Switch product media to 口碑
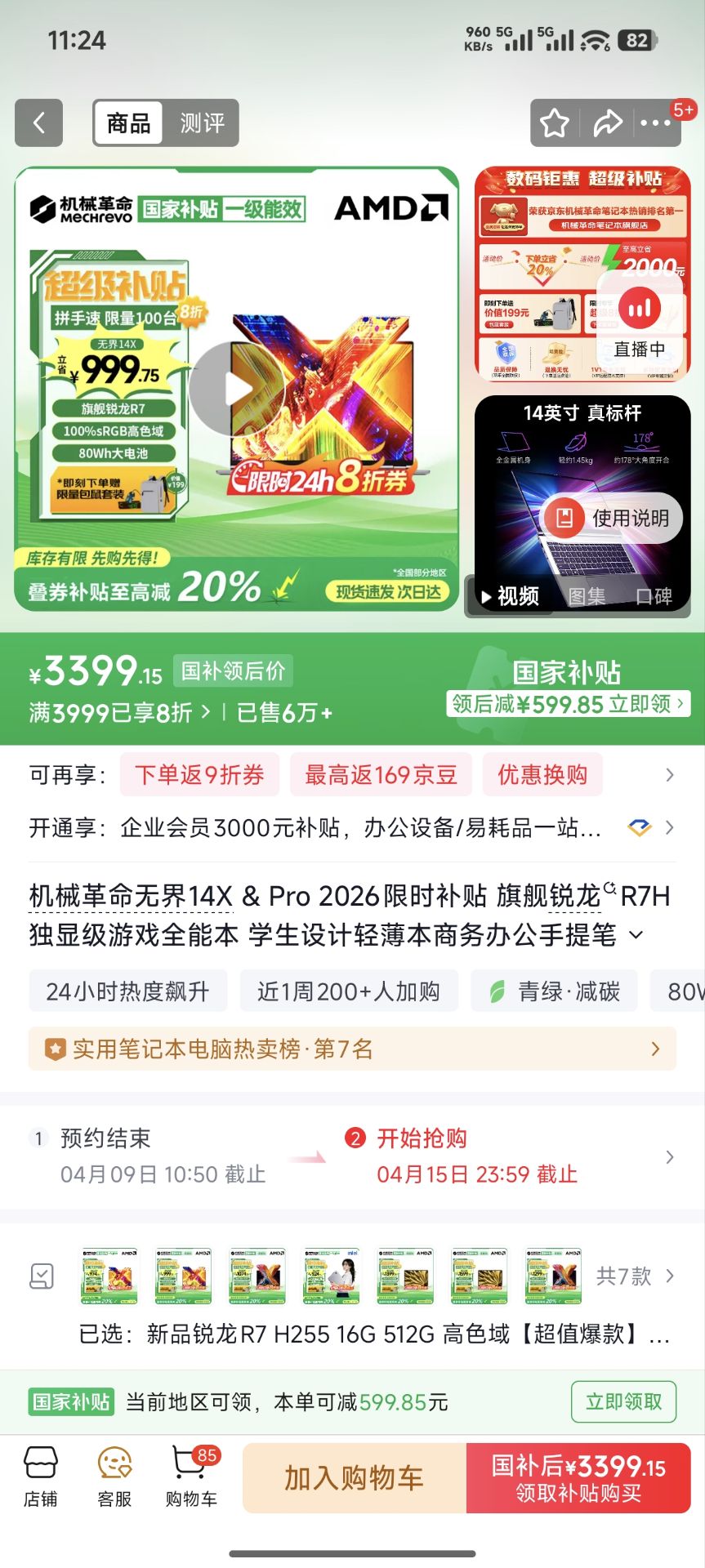This screenshot has height=1568, width=705. point(654,596)
